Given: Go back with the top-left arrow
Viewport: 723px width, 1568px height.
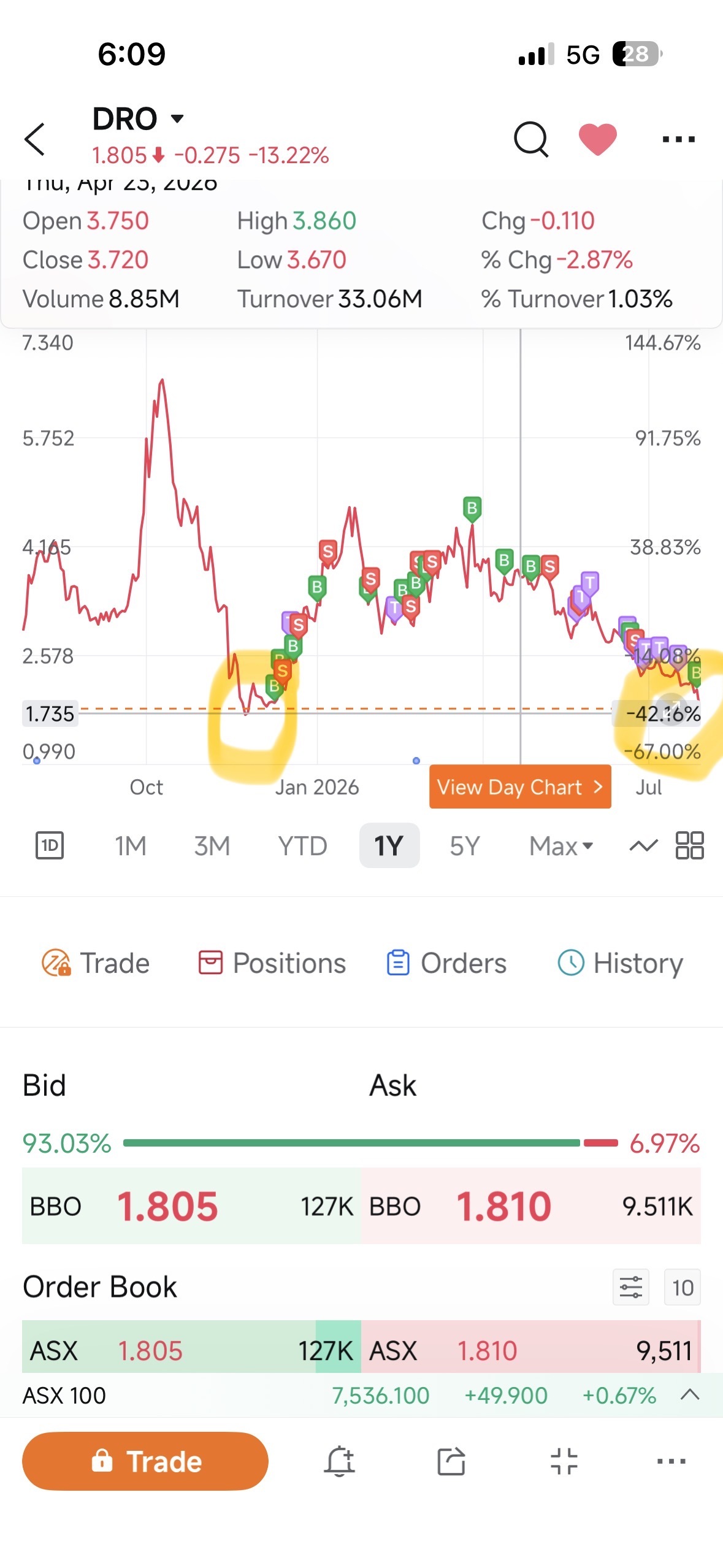Looking at the screenshot, I should [x=35, y=139].
